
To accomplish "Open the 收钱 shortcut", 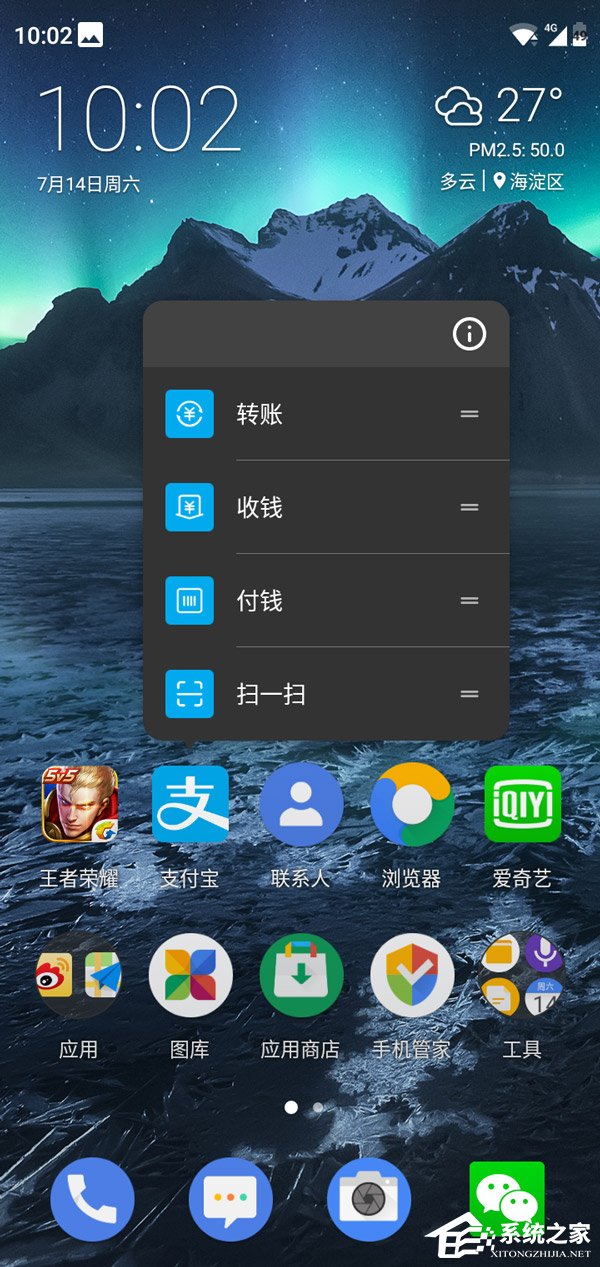I will (x=300, y=507).
